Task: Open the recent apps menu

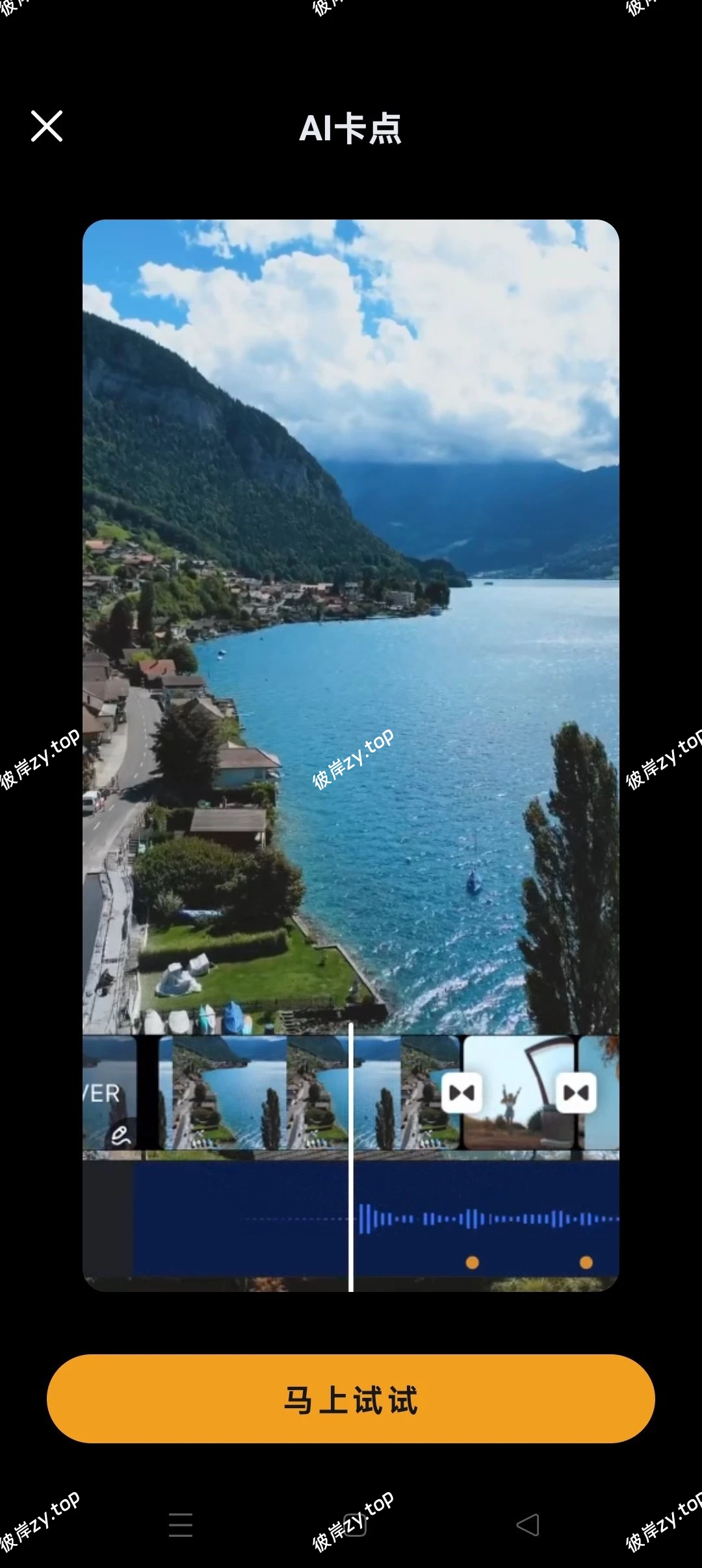Action: point(180,1524)
